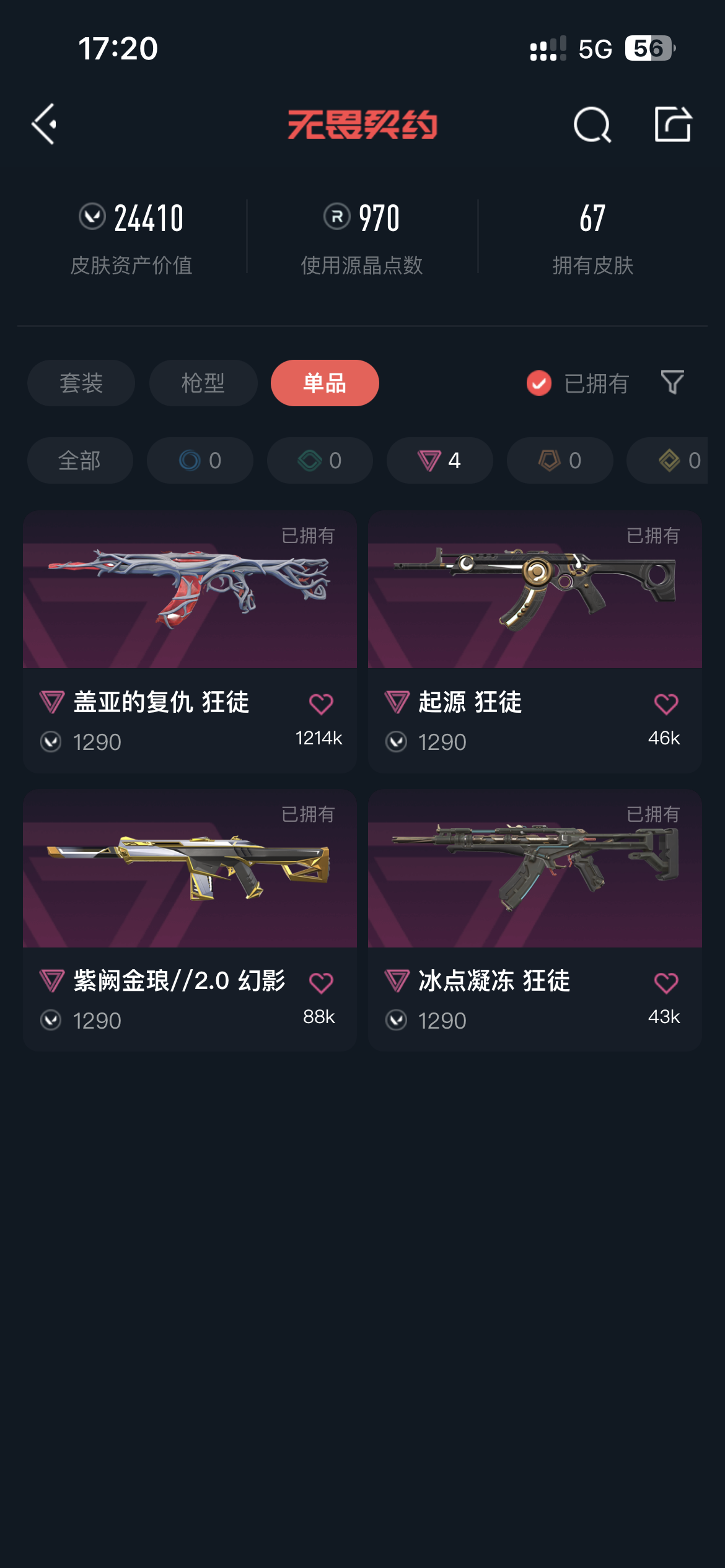Tap the heart on 起源 狂徒
Image resolution: width=725 pixels, height=1568 pixels.
[666, 704]
